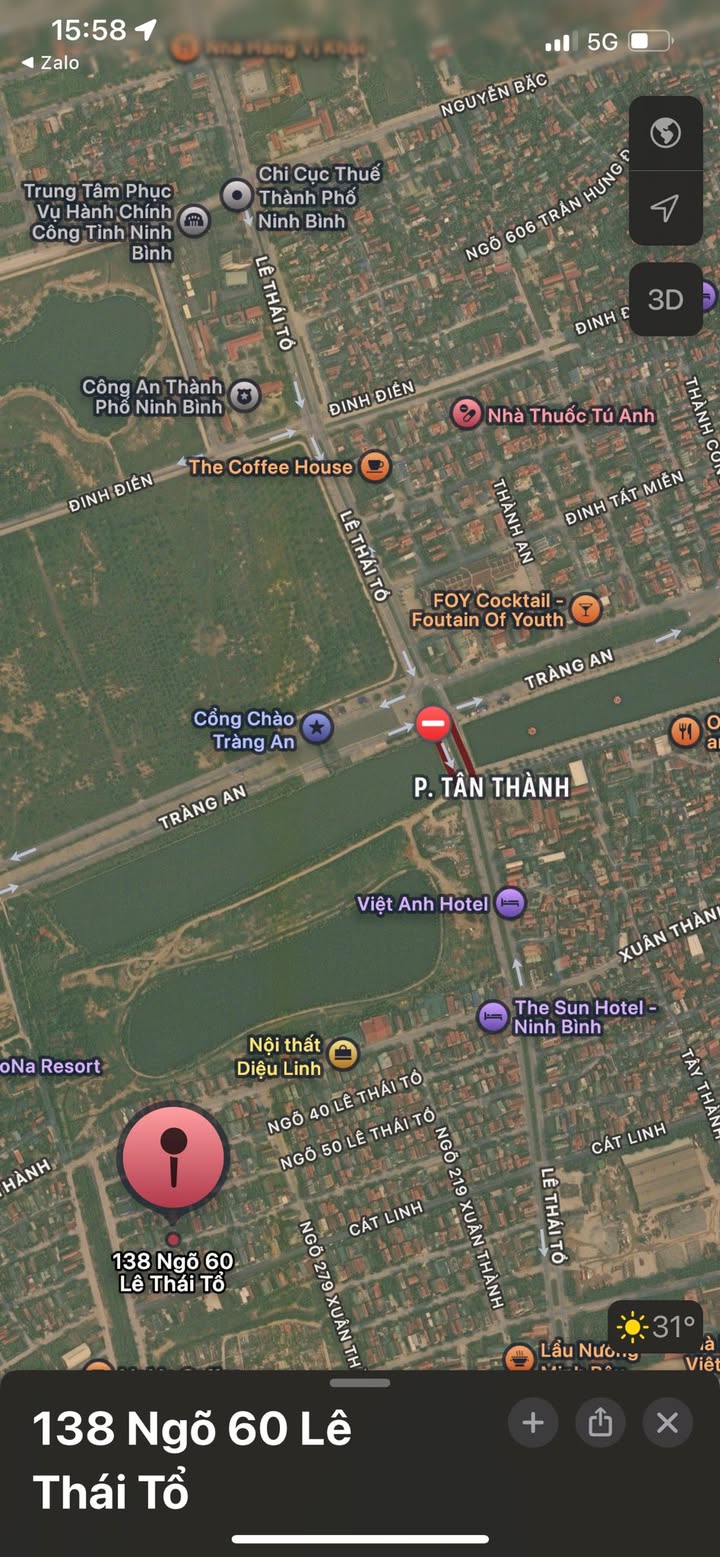Select the Việt Anh Hotel marker
Viewport: 720px width, 1557px height.
point(511,904)
